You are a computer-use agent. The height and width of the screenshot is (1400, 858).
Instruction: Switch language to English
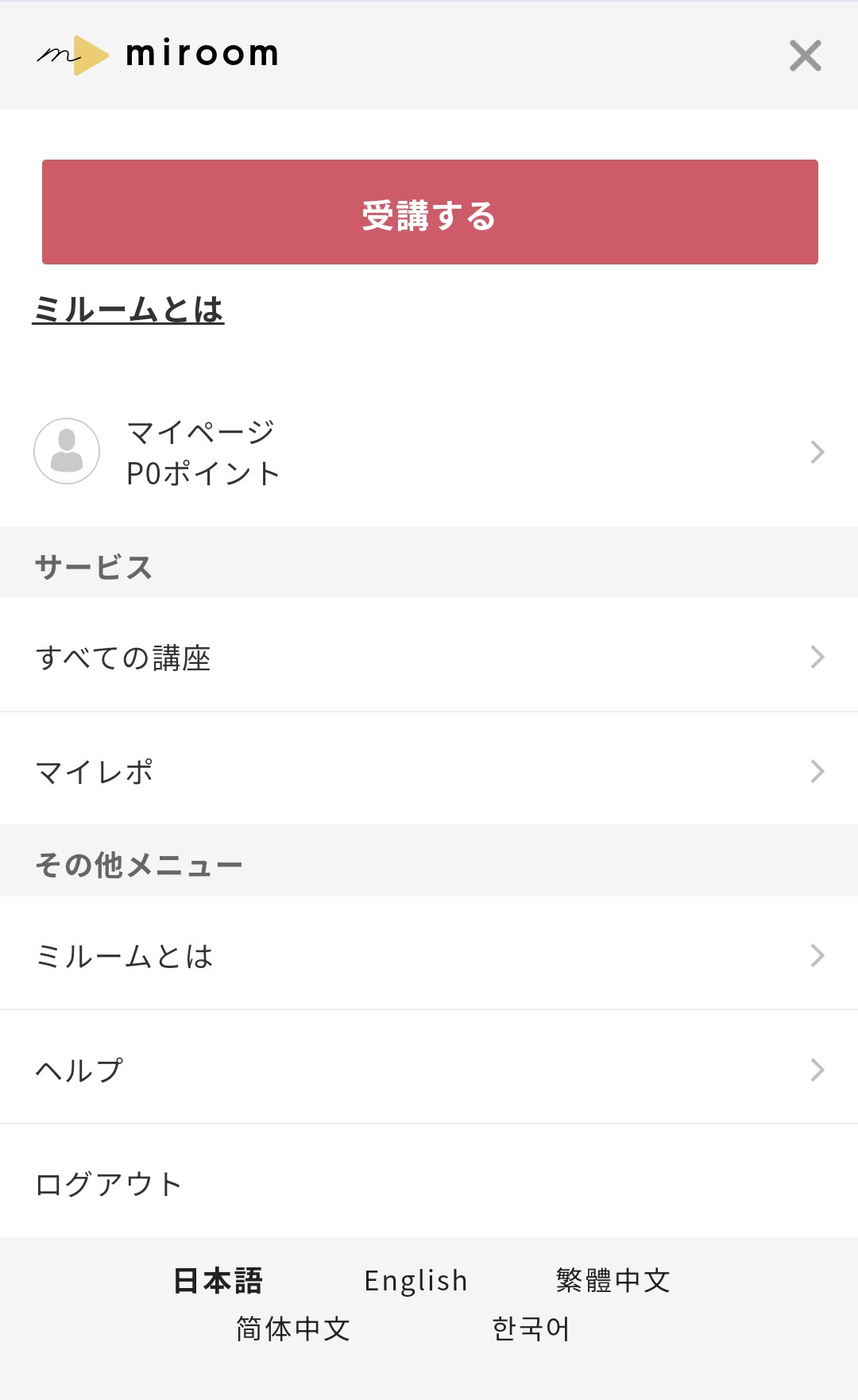(x=415, y=1280)
